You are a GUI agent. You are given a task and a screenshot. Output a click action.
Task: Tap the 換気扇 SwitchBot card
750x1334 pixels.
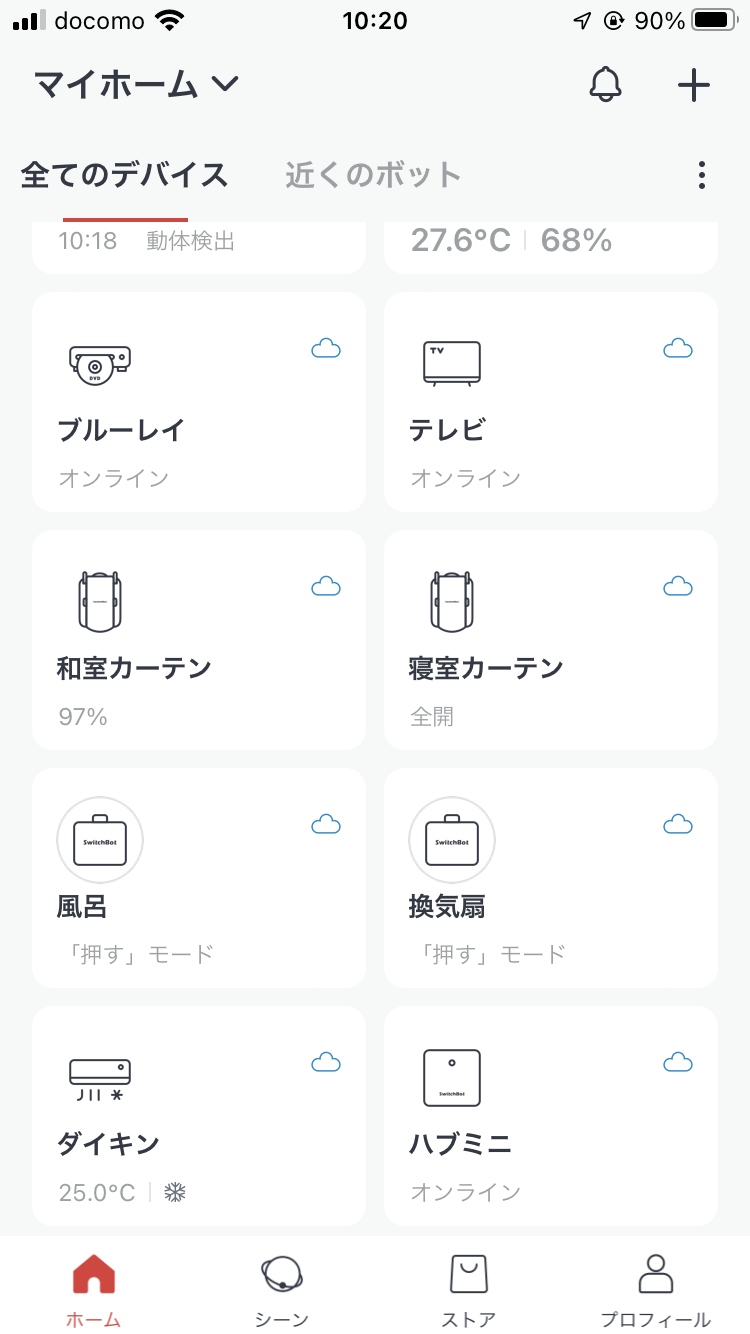coord(551,878)
